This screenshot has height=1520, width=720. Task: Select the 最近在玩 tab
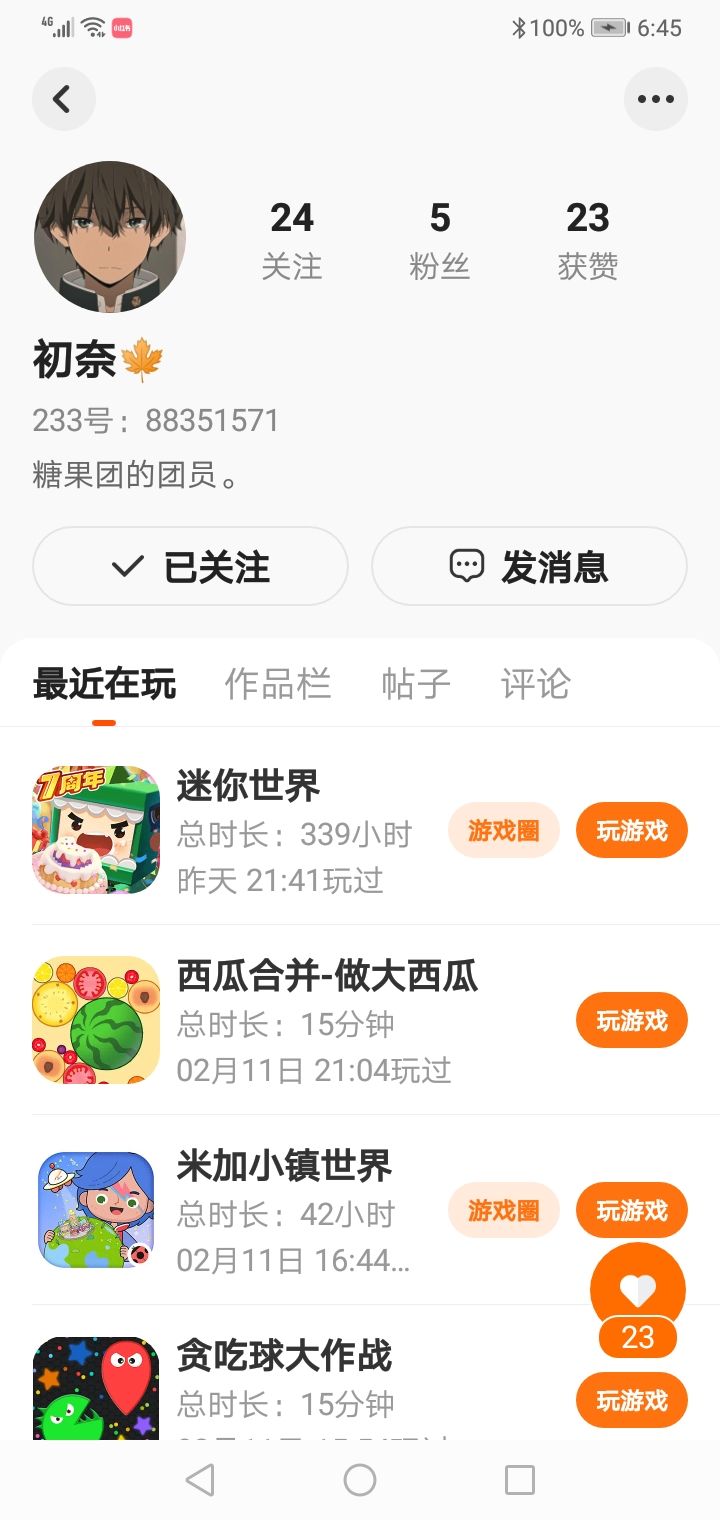[x=104, y=685]
